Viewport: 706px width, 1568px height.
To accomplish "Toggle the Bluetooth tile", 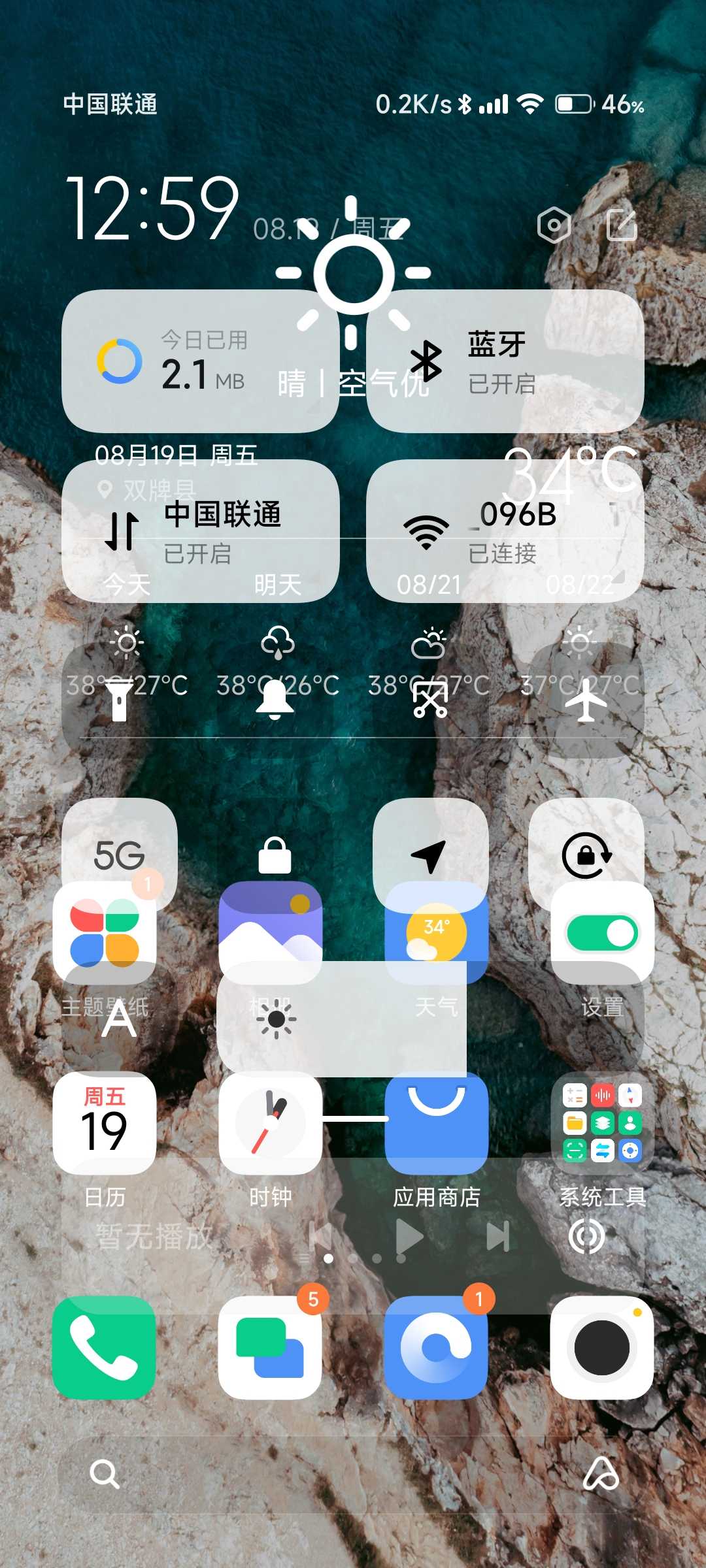I will tap(505, 361).
